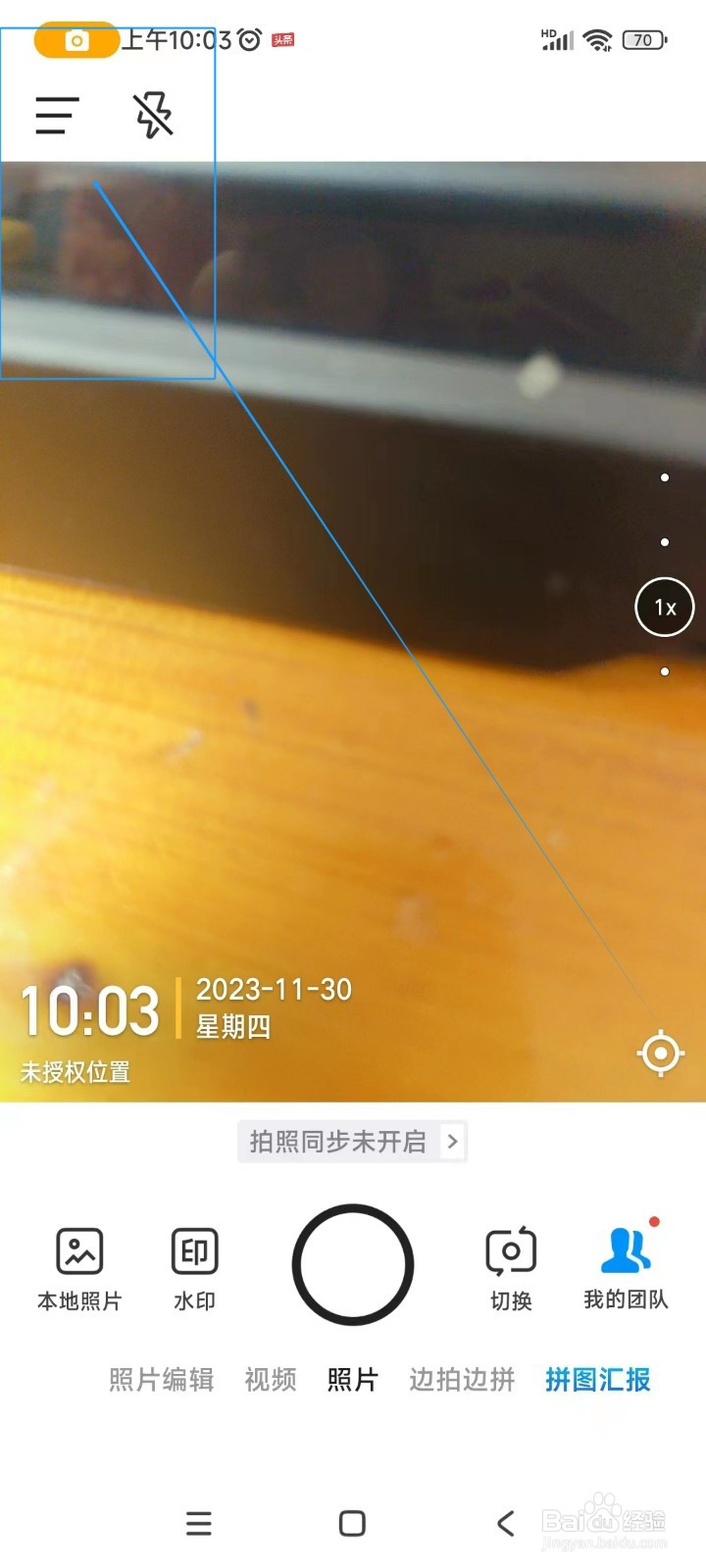Screen dimensions: 706x1568
Task: Tap the location crosshair icon
Action: pos(659,1053)
